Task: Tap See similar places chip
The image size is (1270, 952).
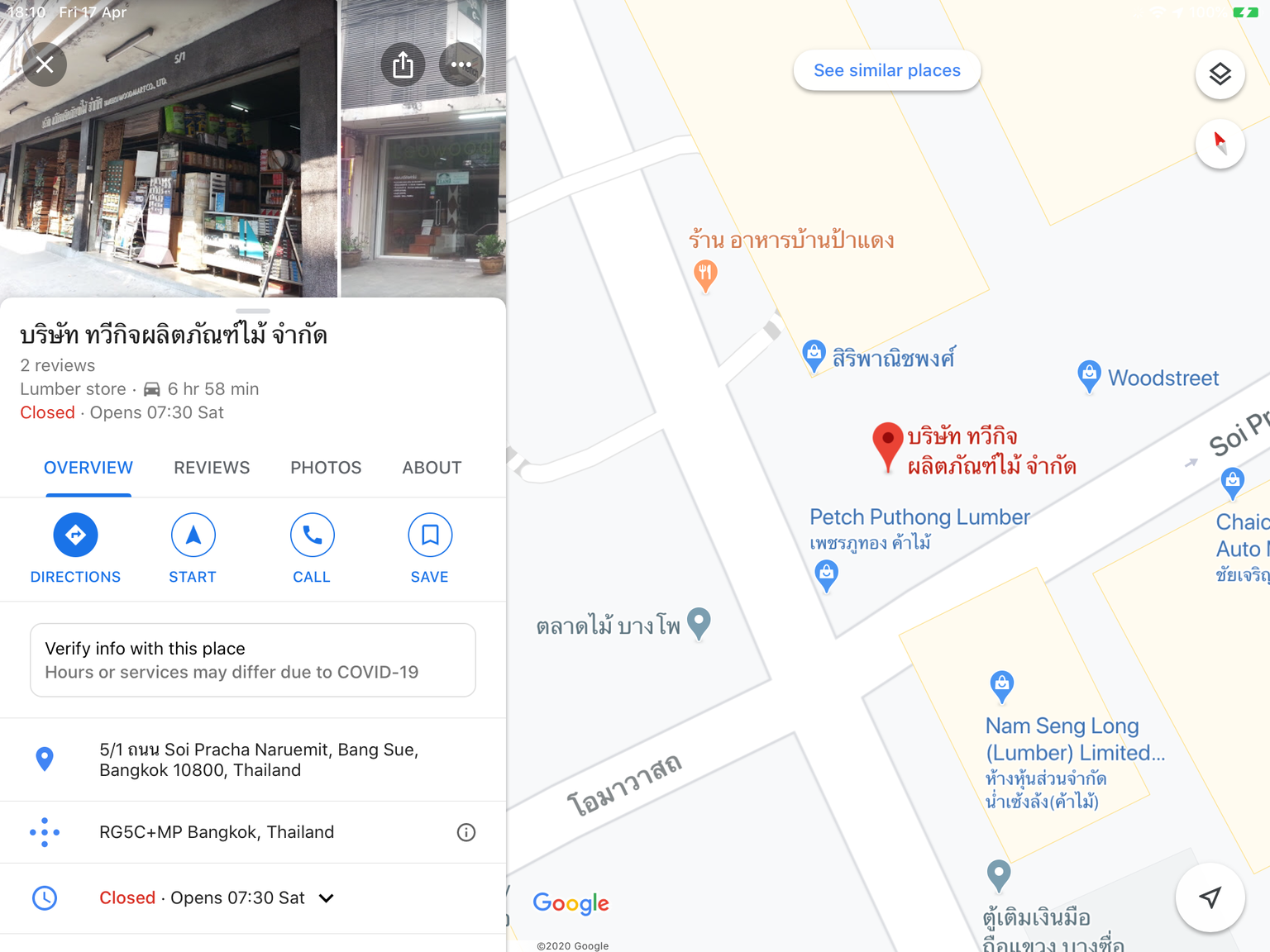Action: 886,70
